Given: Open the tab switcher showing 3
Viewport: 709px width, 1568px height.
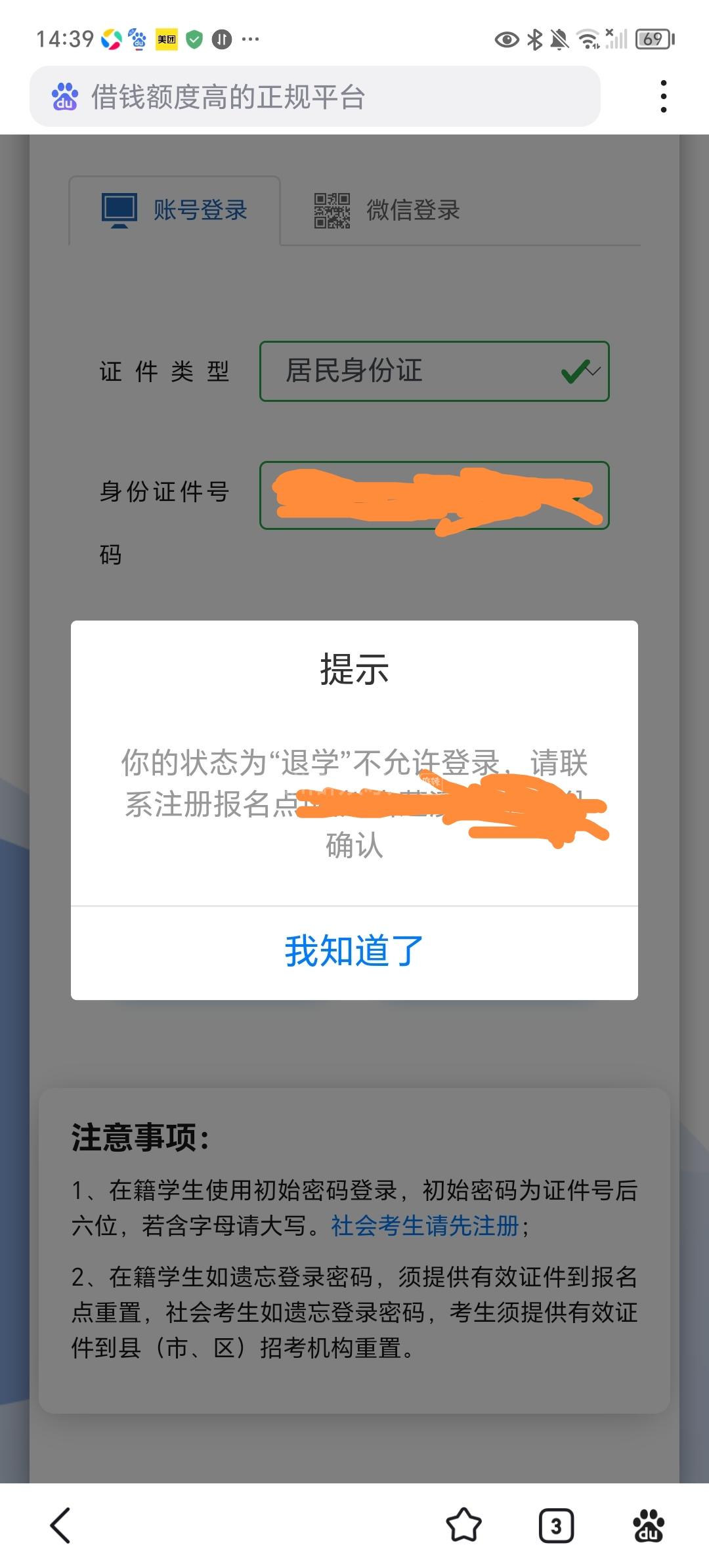Looking at the screenshot, I should point(556,1525).
